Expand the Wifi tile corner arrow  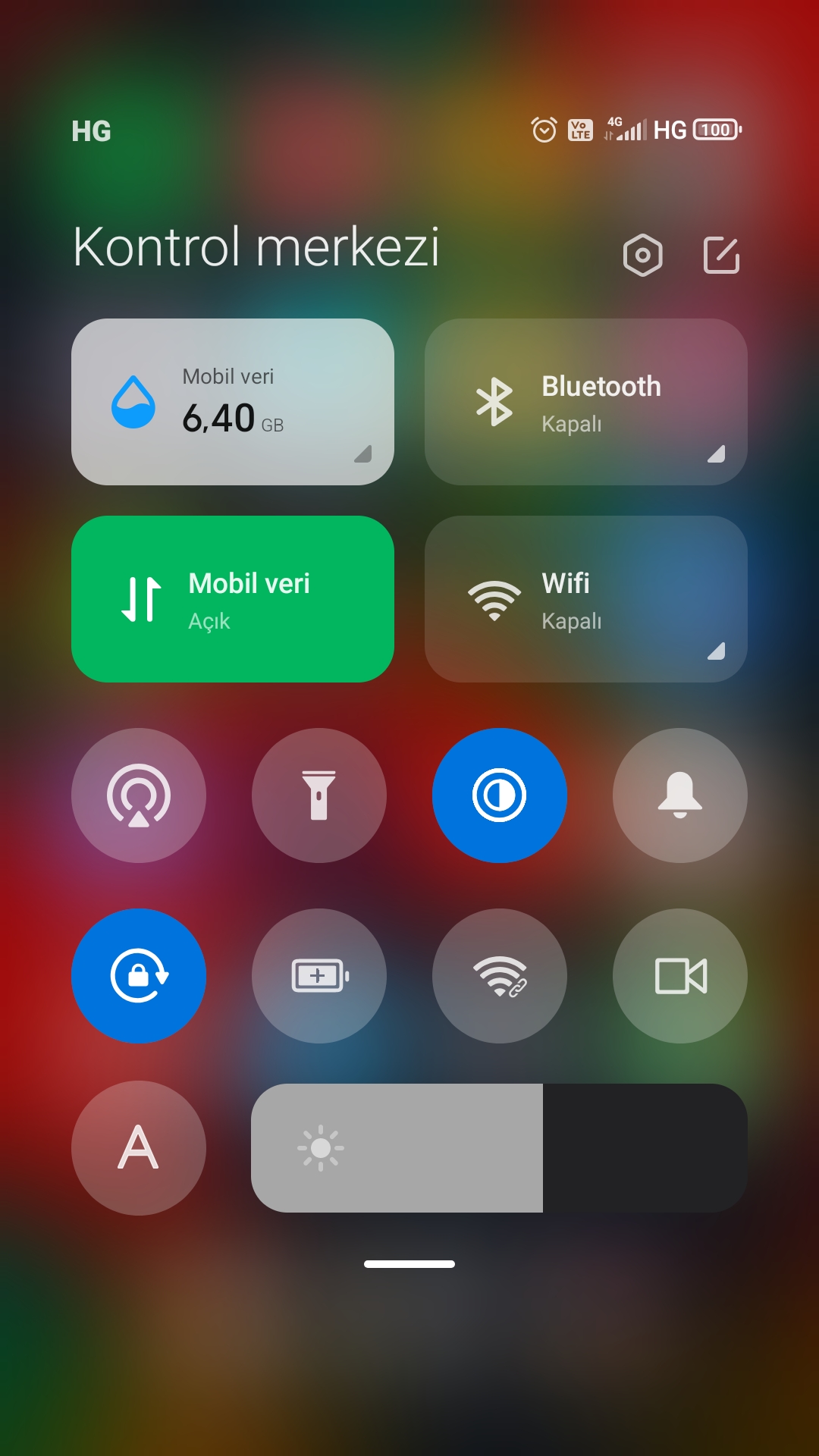[716, 651]
